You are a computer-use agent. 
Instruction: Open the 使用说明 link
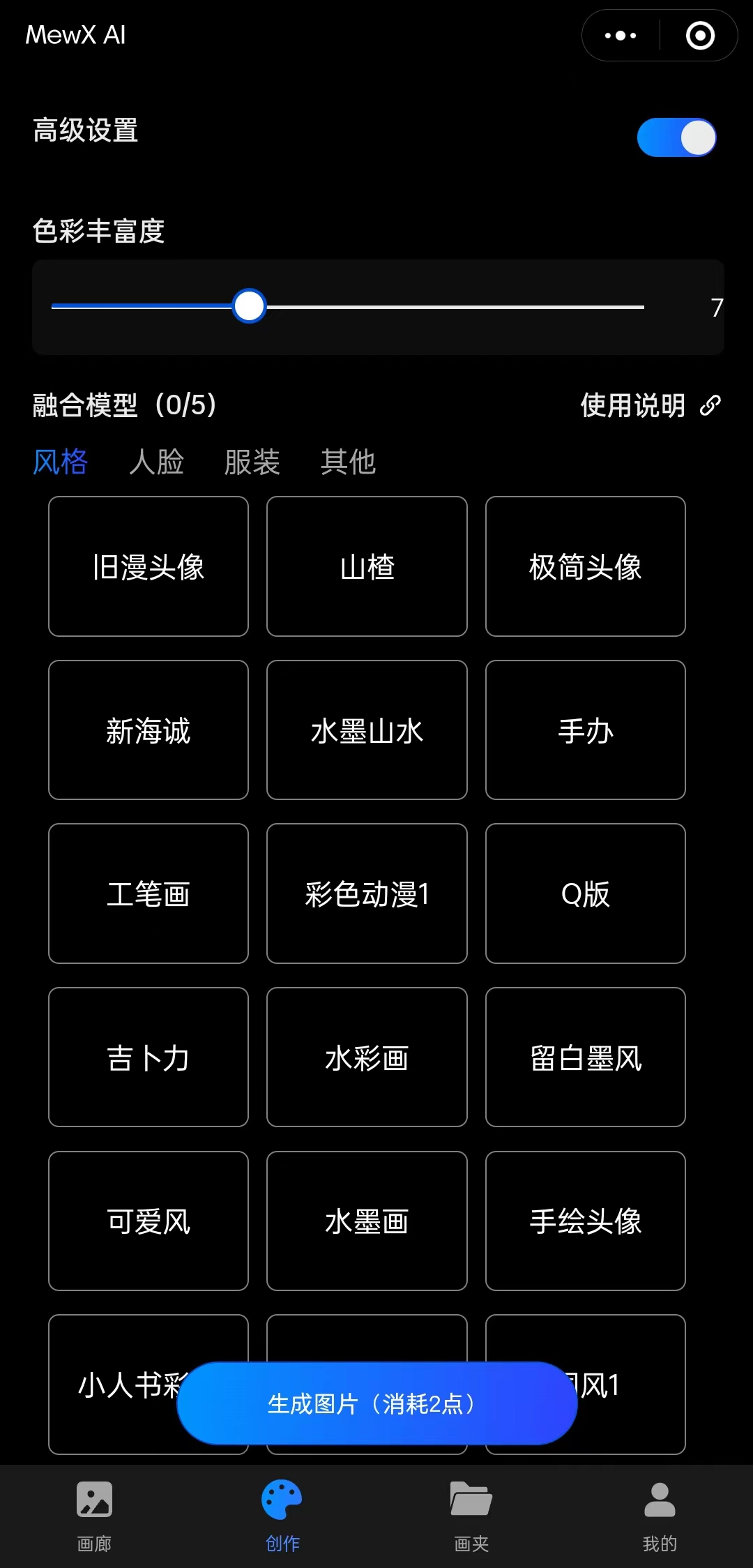point(650,405)
